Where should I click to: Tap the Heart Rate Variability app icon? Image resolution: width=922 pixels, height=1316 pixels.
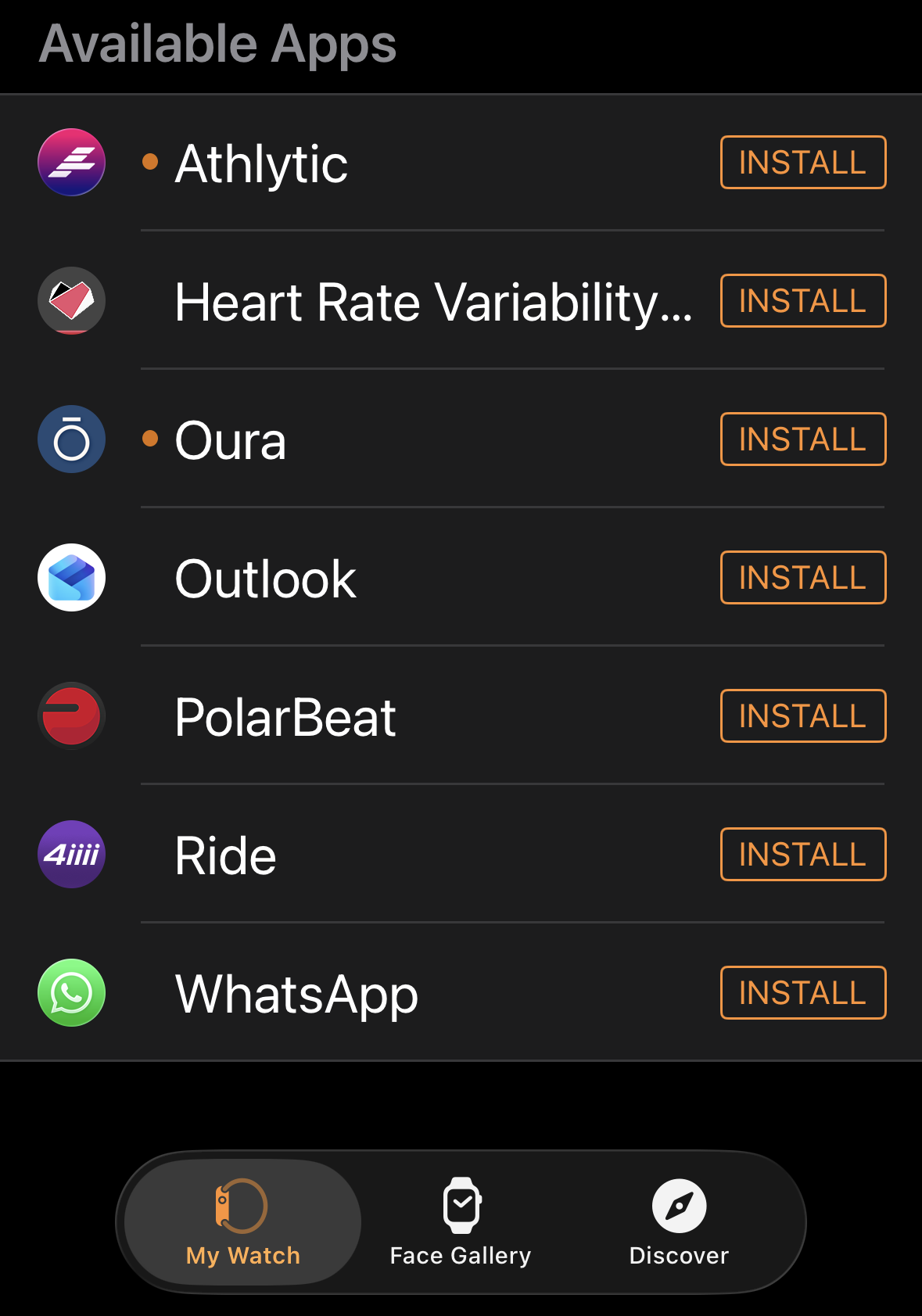tap(70, 301)
